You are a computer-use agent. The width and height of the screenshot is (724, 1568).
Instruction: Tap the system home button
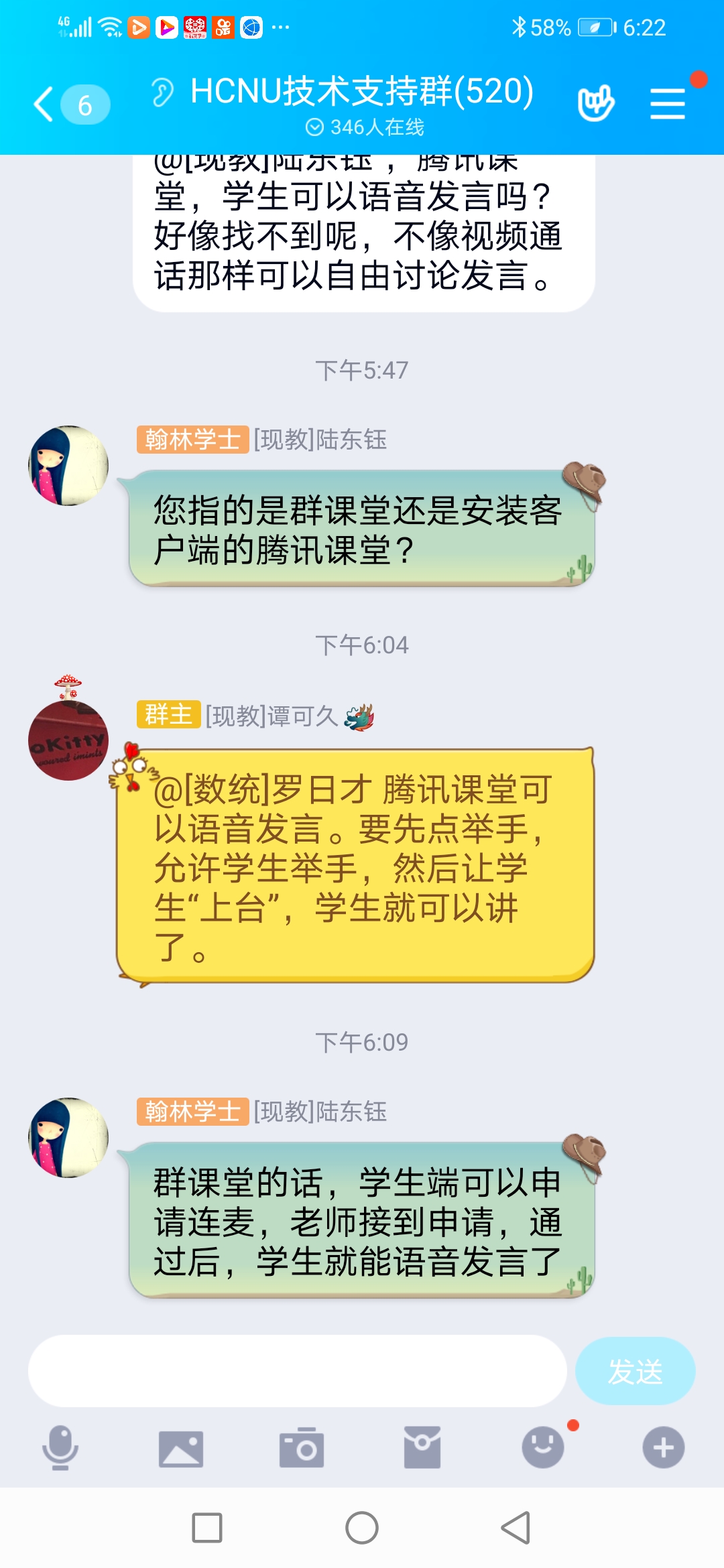click(362, 1528)
